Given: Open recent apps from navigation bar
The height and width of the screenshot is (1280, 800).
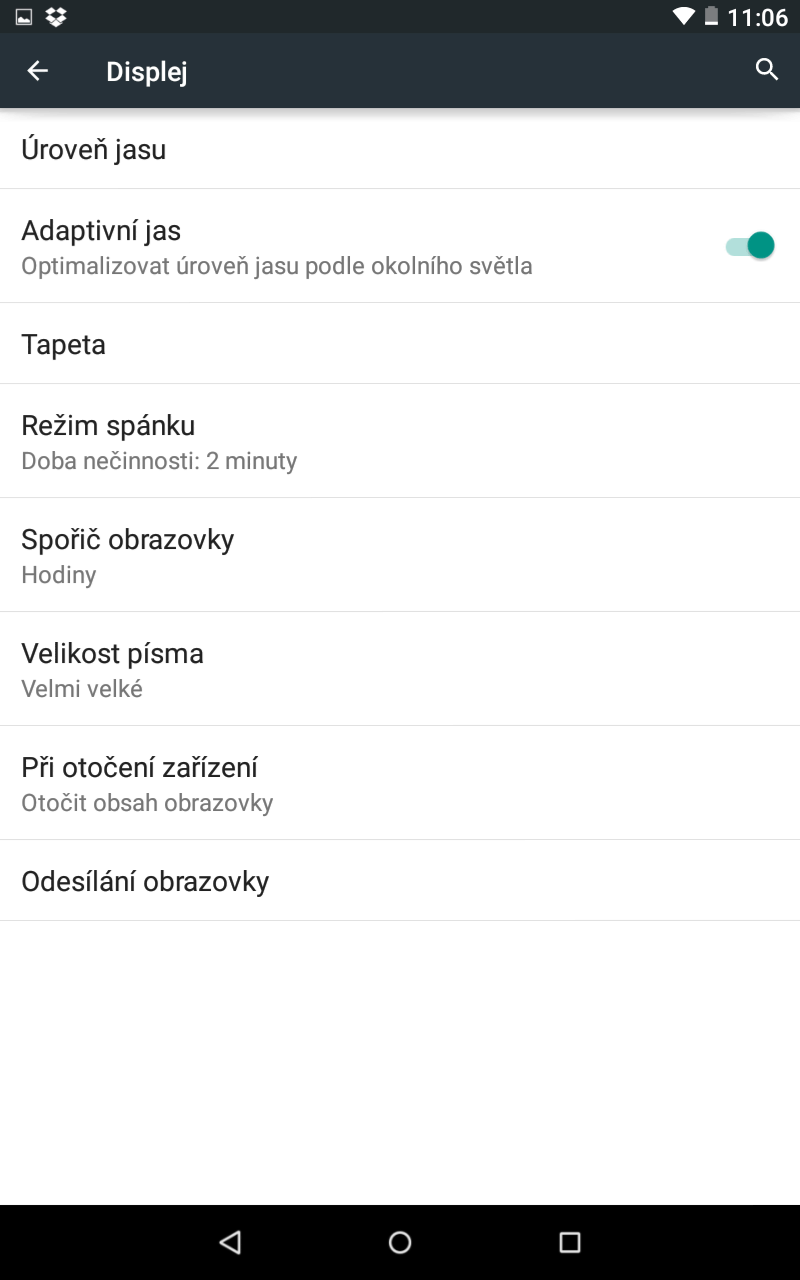Looking at the screenshot, I should pos(569,1242).
